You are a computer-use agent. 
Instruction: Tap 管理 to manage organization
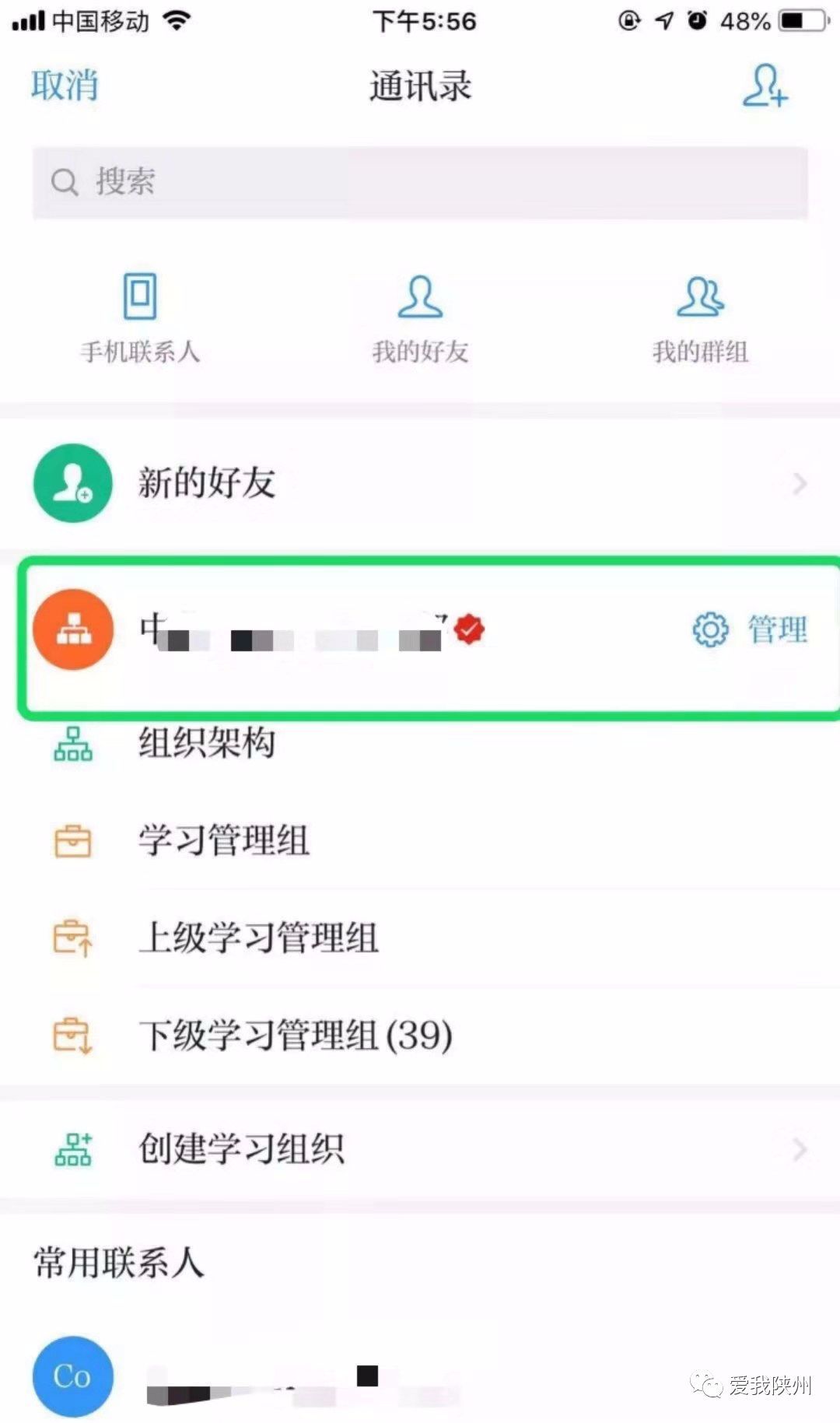(751, 629)
